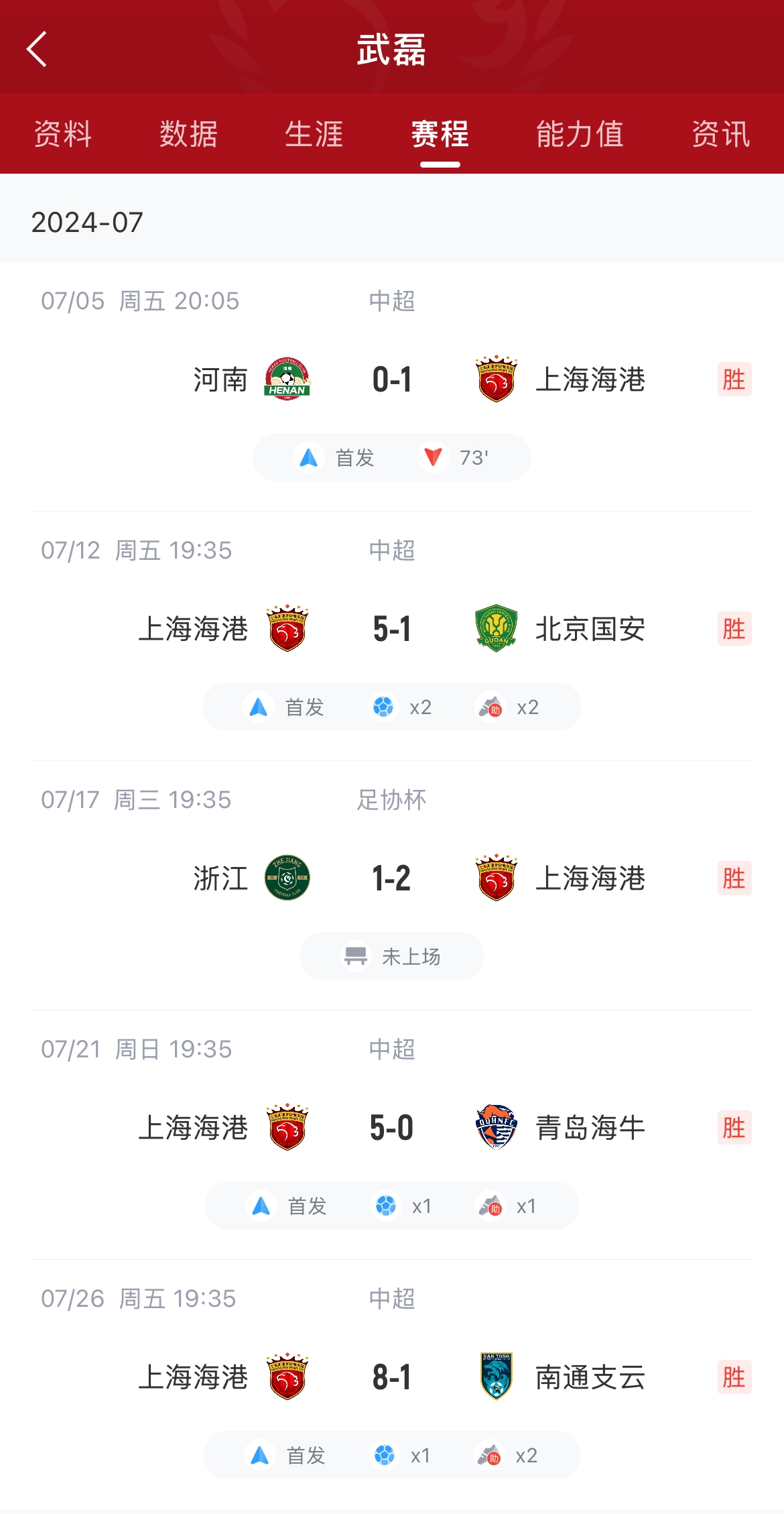Go back using the top-left arrow
784x1514 pixels.
tap(37, 49)
